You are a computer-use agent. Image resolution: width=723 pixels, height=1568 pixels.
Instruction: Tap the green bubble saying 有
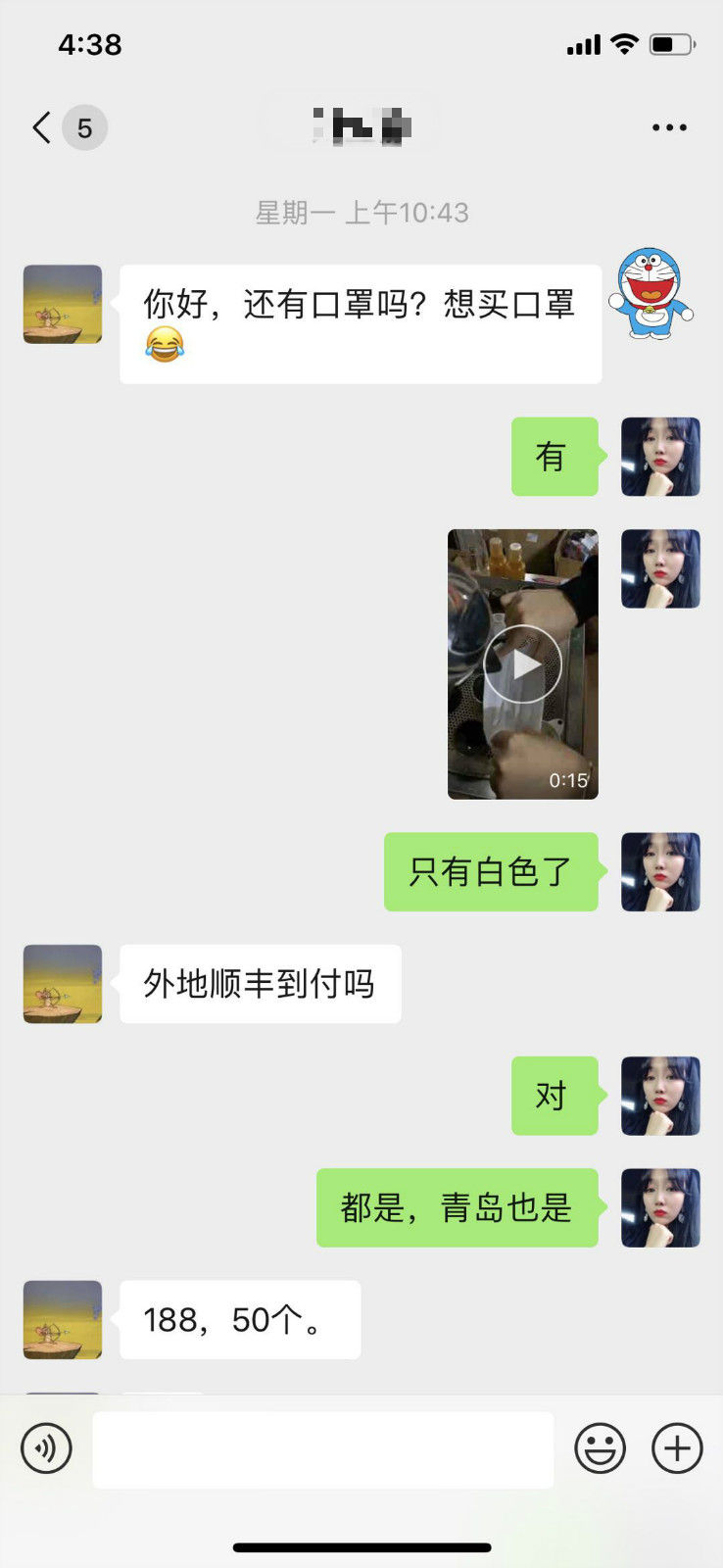pos(554,458)
